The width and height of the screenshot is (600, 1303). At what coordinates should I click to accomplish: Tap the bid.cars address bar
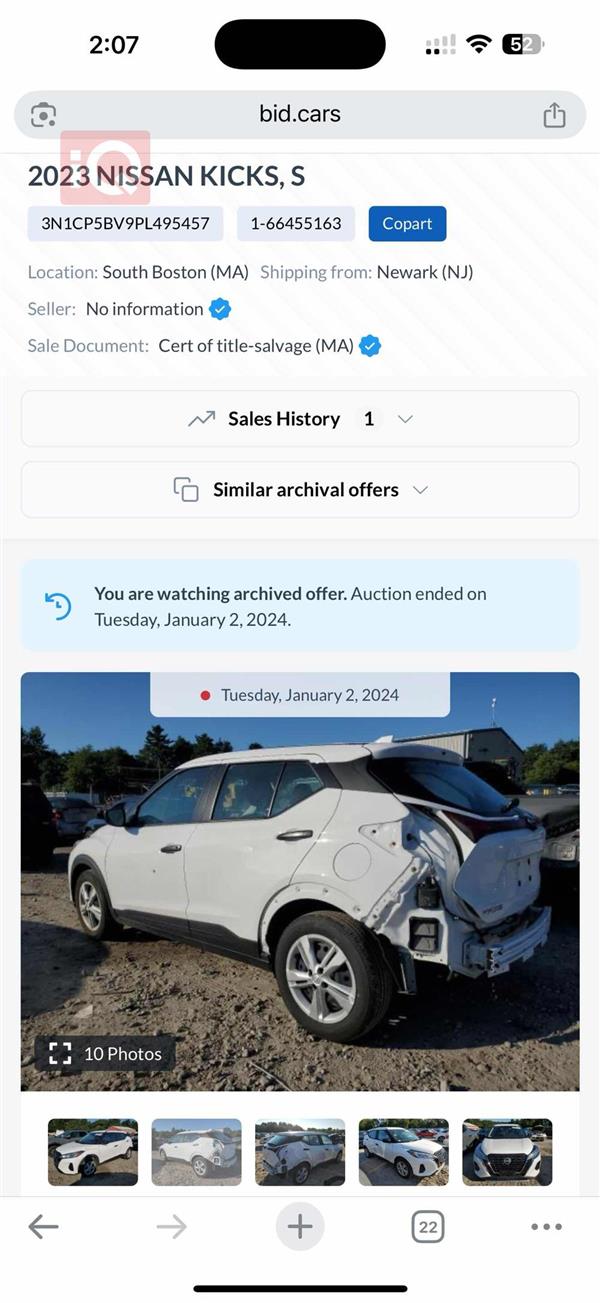[x=300, y=114]
